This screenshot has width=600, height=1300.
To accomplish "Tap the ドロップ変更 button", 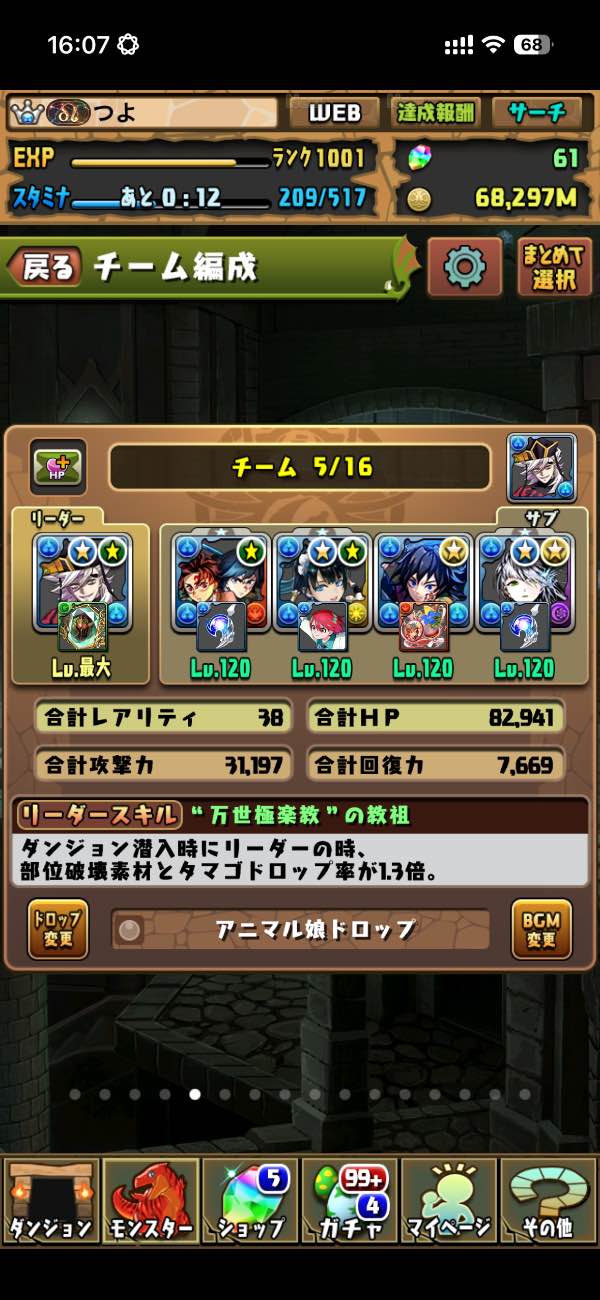I will 58,929.
